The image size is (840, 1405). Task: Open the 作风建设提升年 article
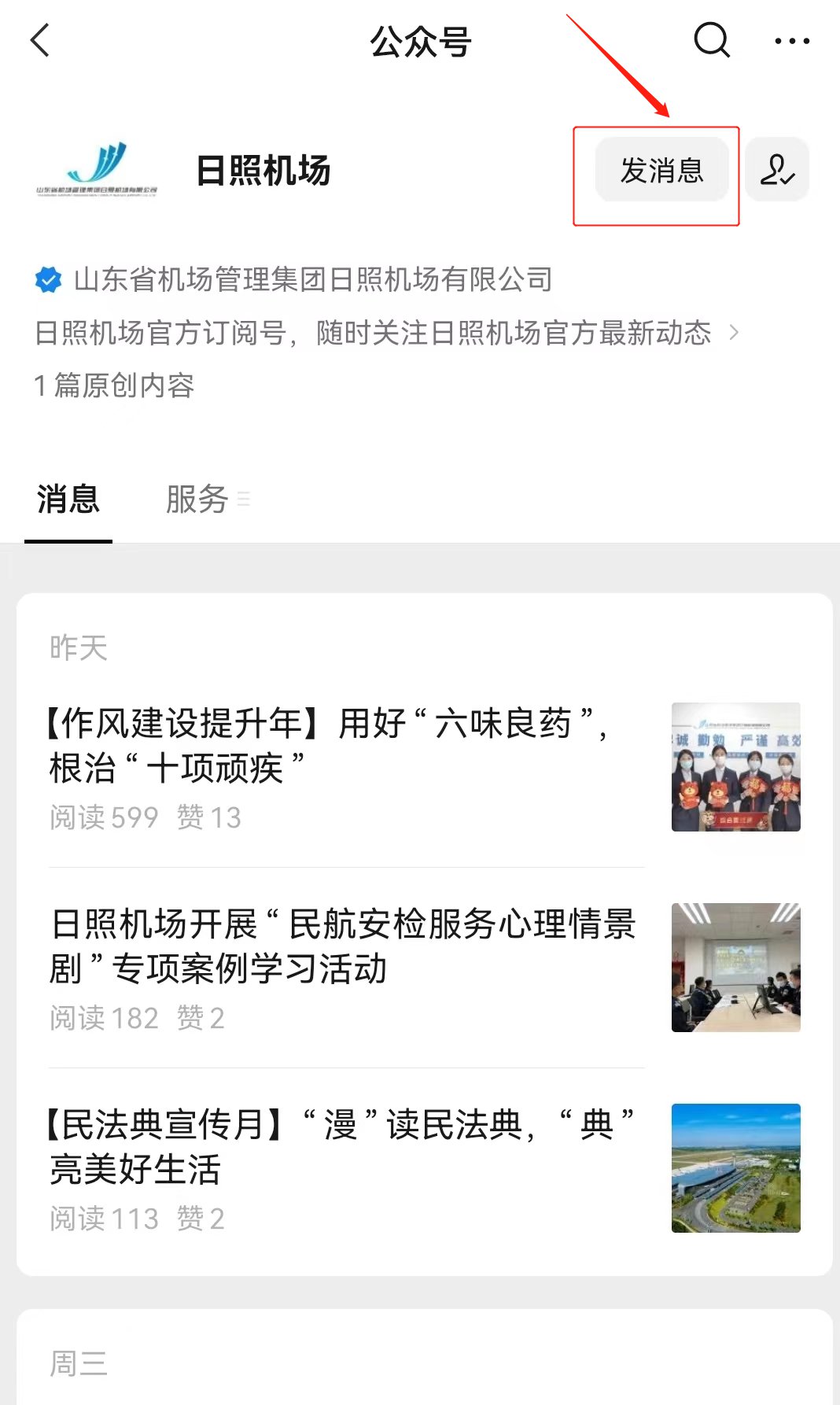pyautogui.click(x=330, y=745)
